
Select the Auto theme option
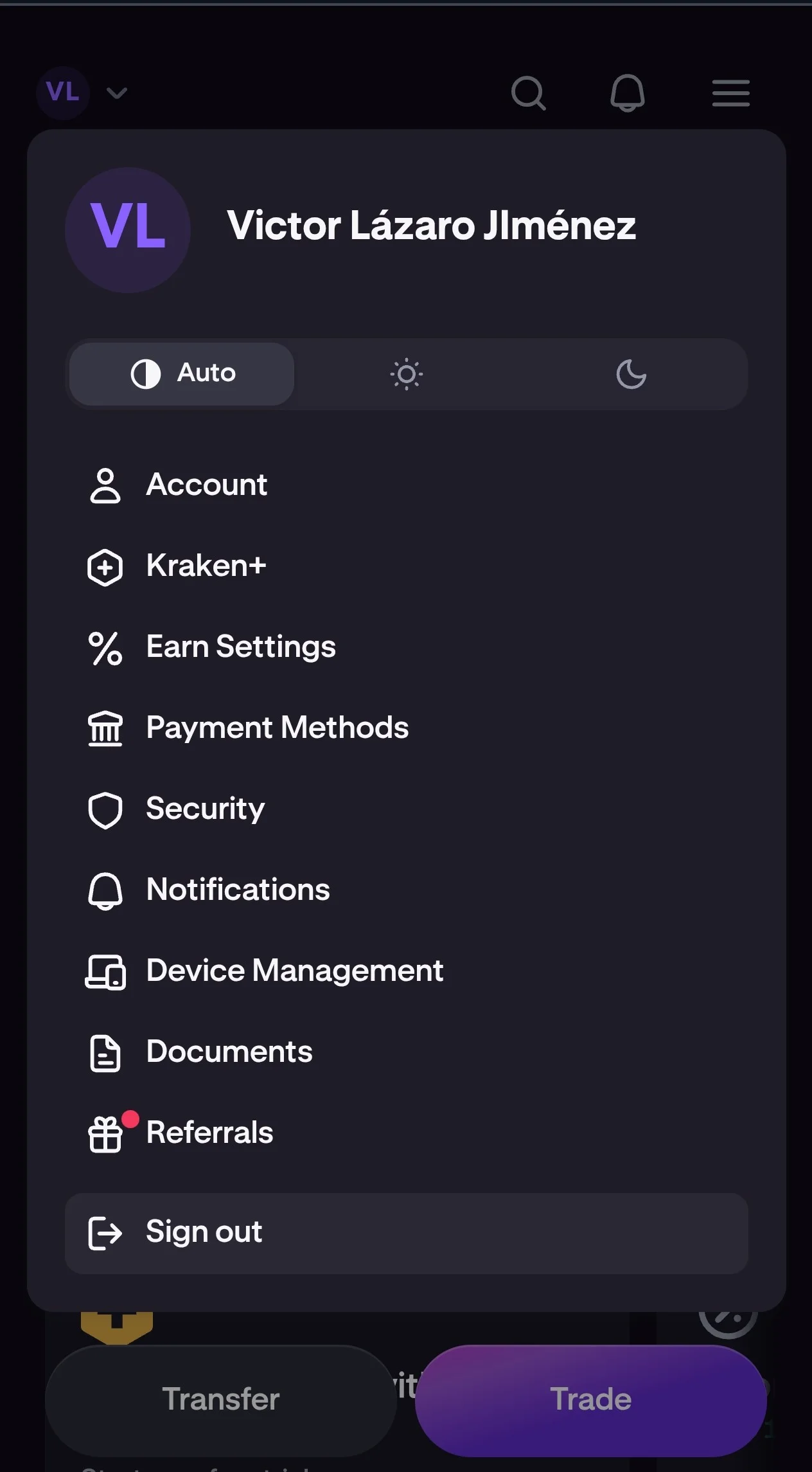pos(182,373)
